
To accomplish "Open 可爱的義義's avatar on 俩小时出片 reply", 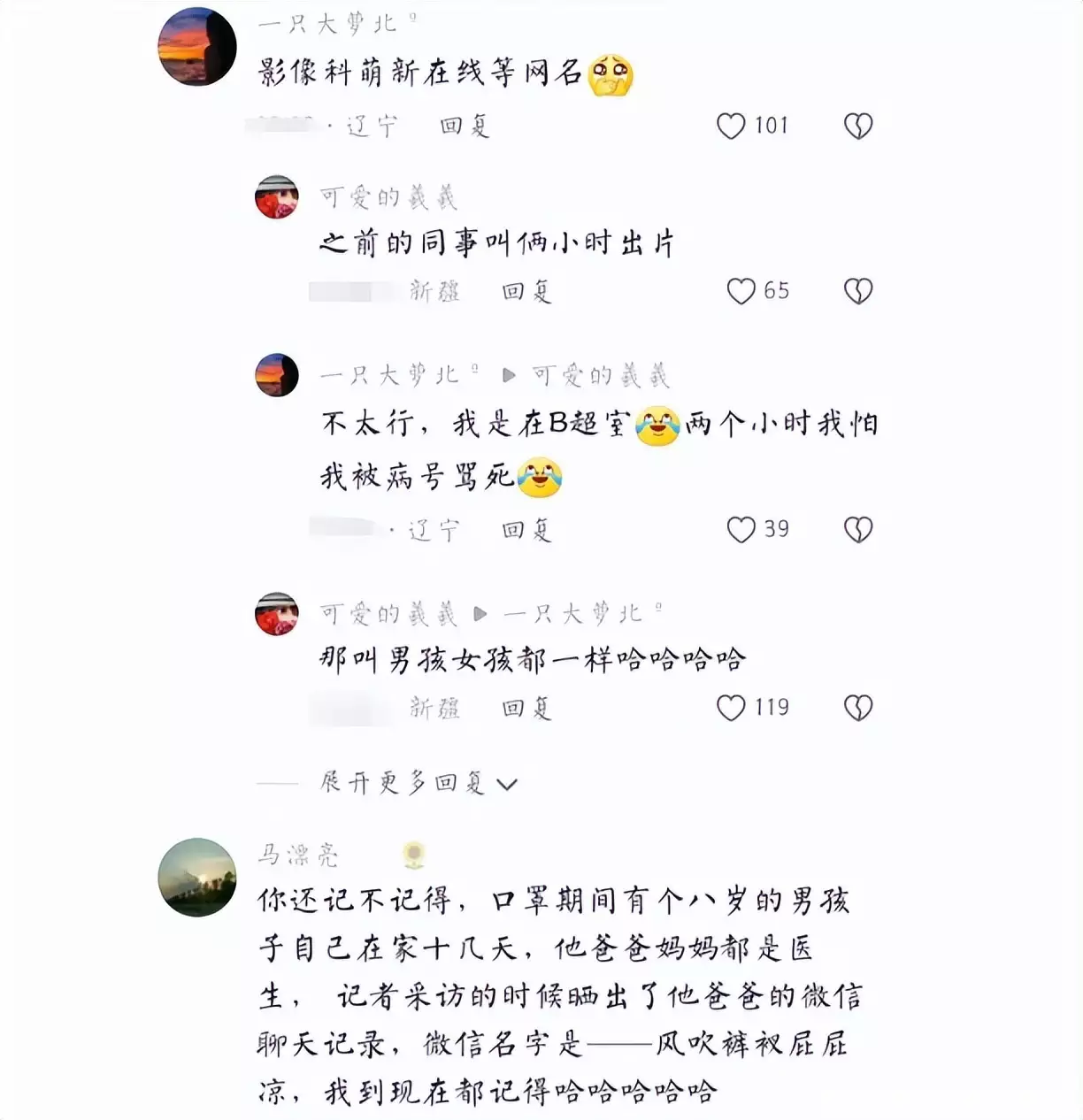I will click(x=277, y=196).
